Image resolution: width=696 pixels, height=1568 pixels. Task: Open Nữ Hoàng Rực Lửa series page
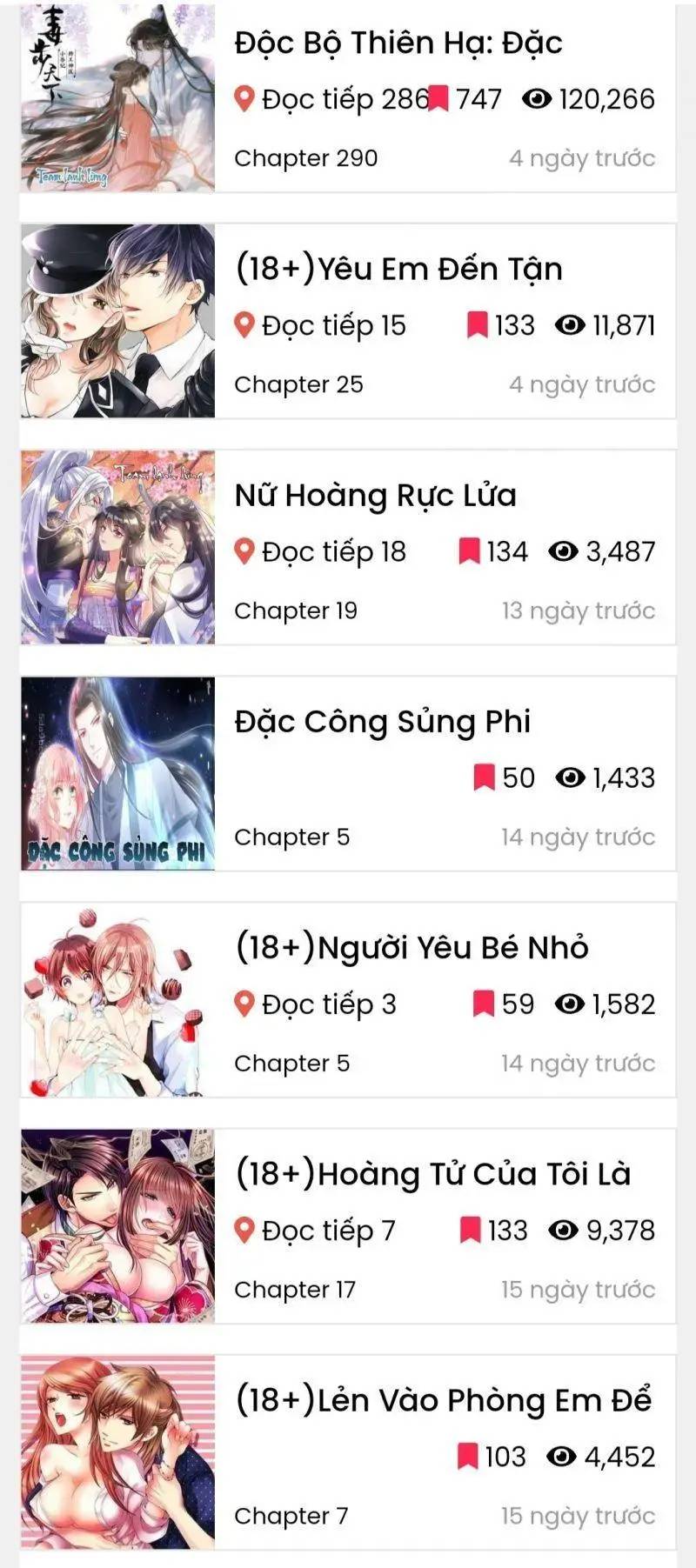[x=376, y=496]
